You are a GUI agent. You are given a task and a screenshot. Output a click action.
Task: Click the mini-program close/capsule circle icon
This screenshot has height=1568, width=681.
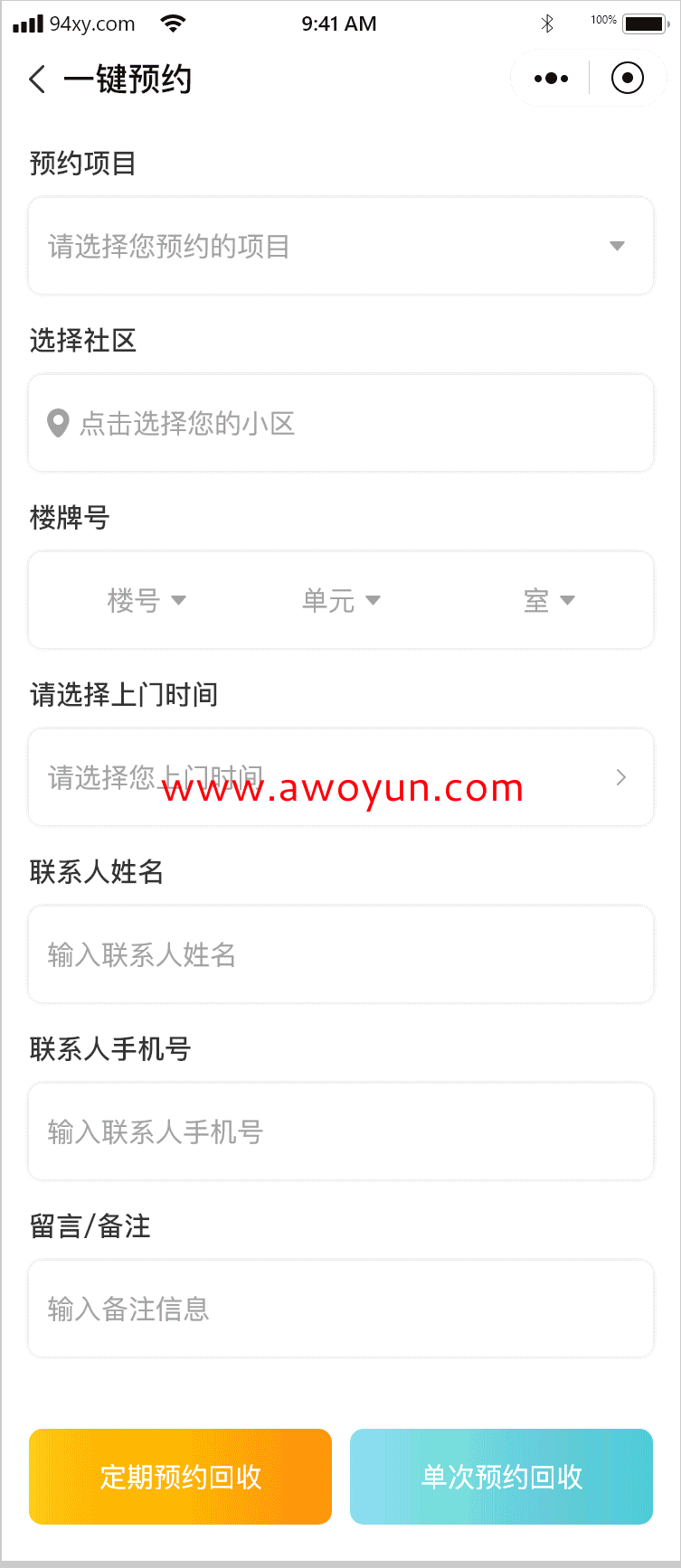pos(628,78)
